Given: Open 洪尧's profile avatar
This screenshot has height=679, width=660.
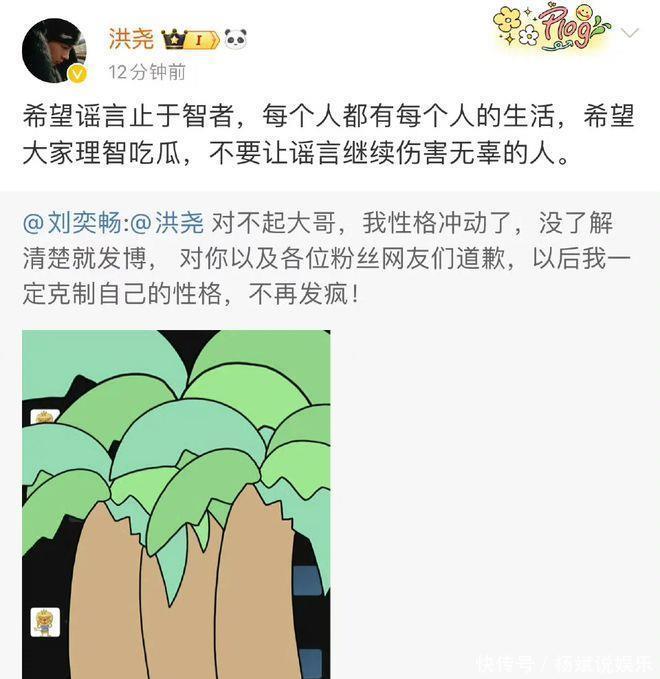Looking at the screenshot, I should (x=54, y=50).
